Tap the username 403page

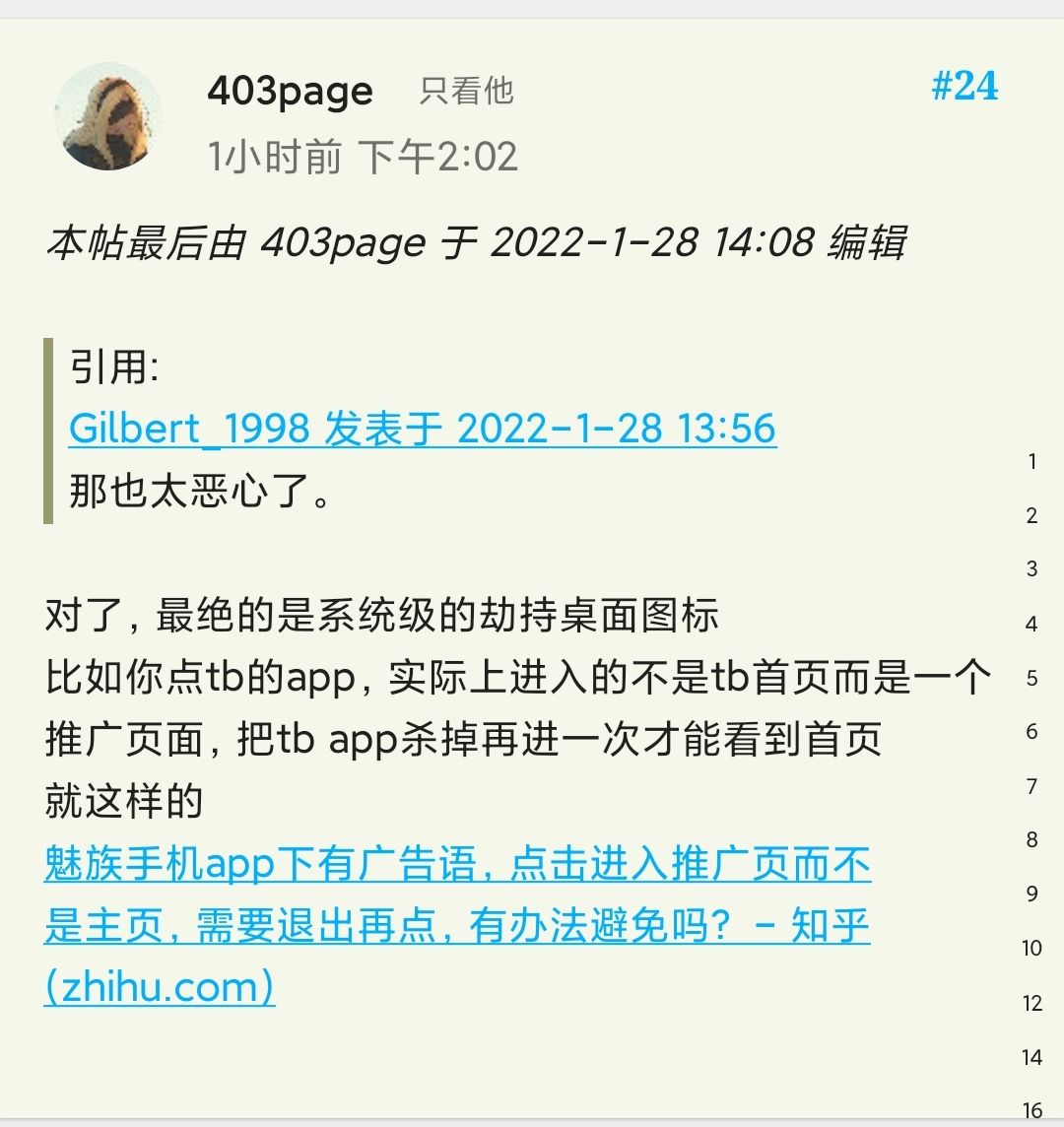(290, 92)
